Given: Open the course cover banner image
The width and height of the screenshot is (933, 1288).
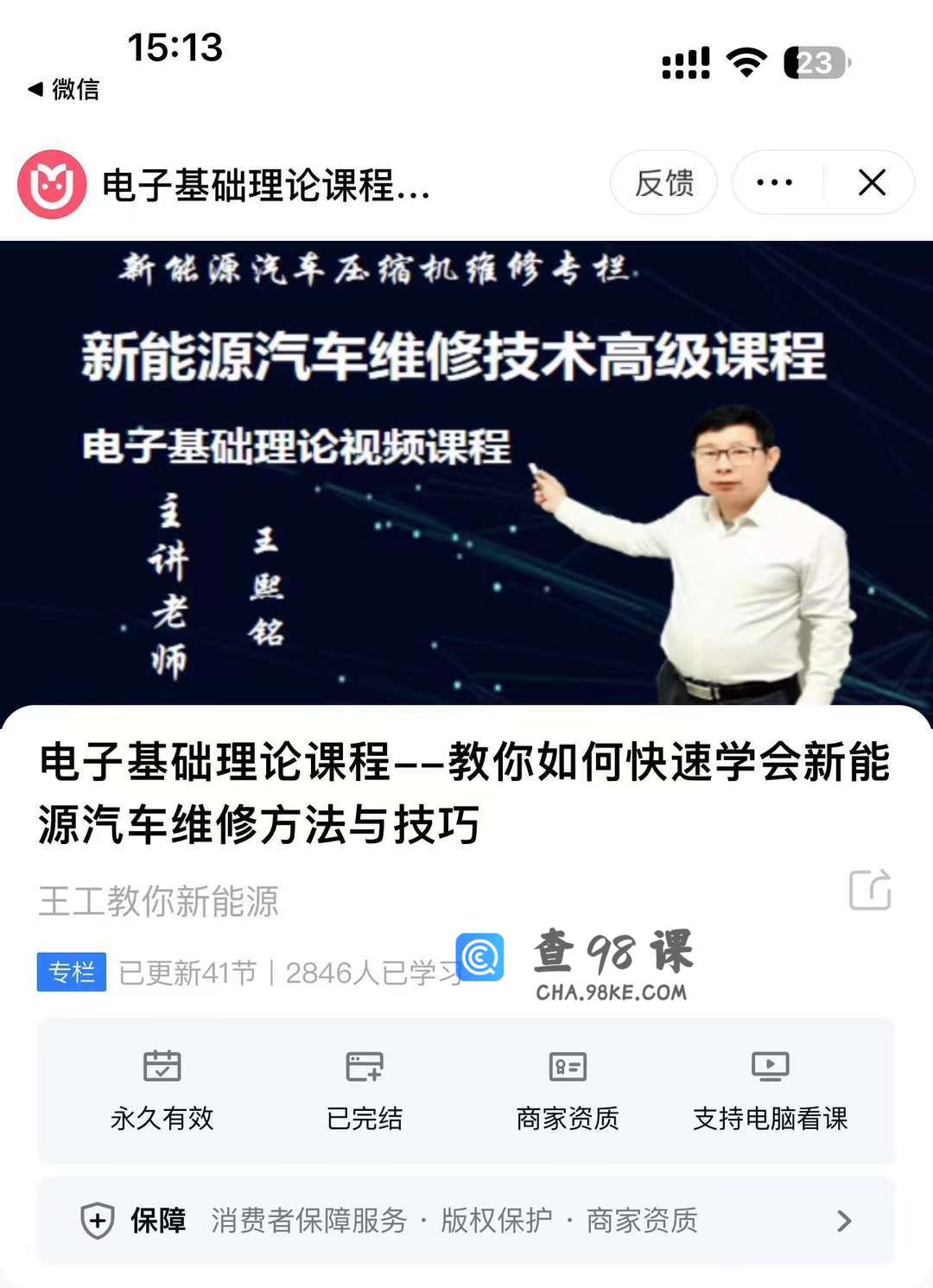Looking at the screenshot, I should [x=466, y=473].
